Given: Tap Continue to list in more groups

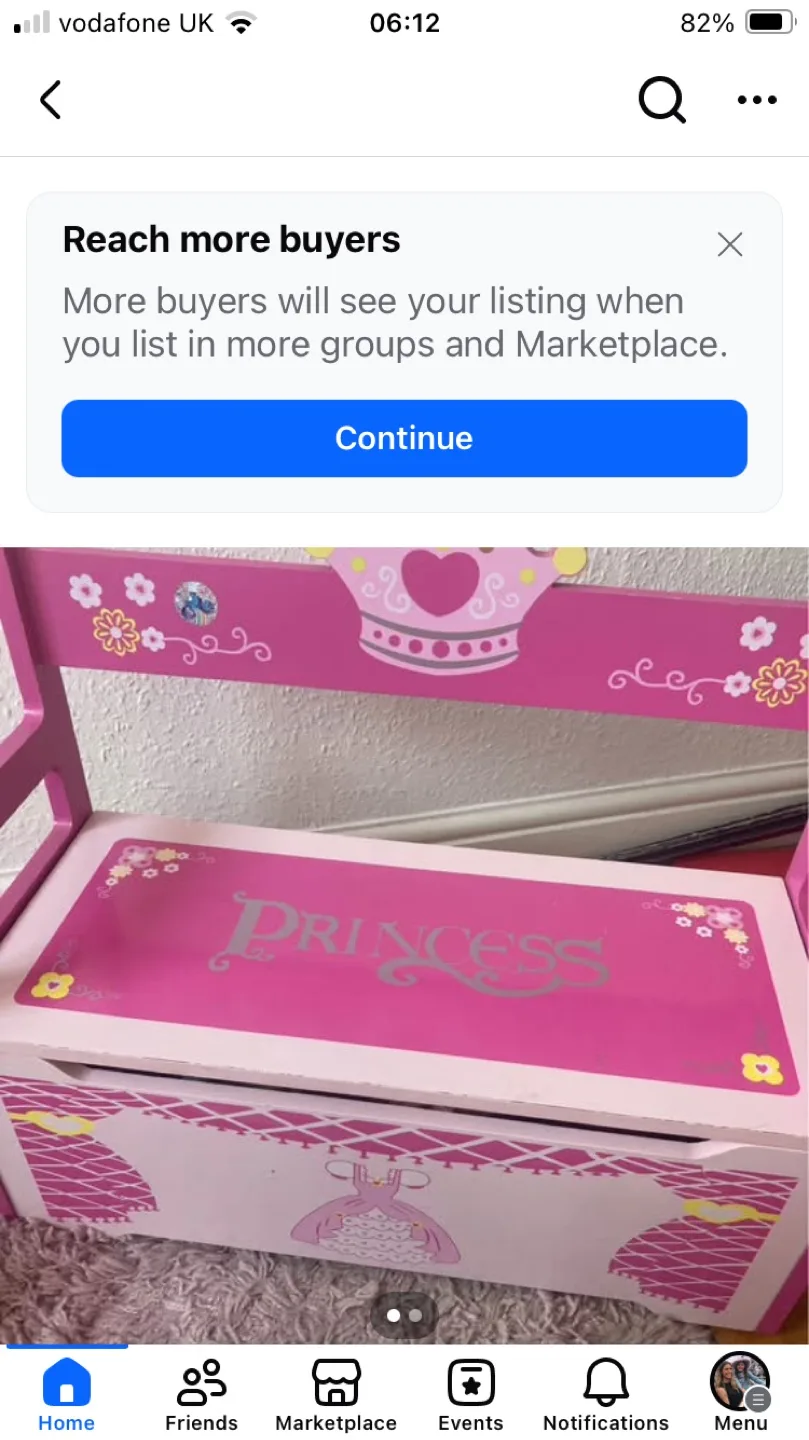Looking at the screenshot, I should (x=404, y=438).
